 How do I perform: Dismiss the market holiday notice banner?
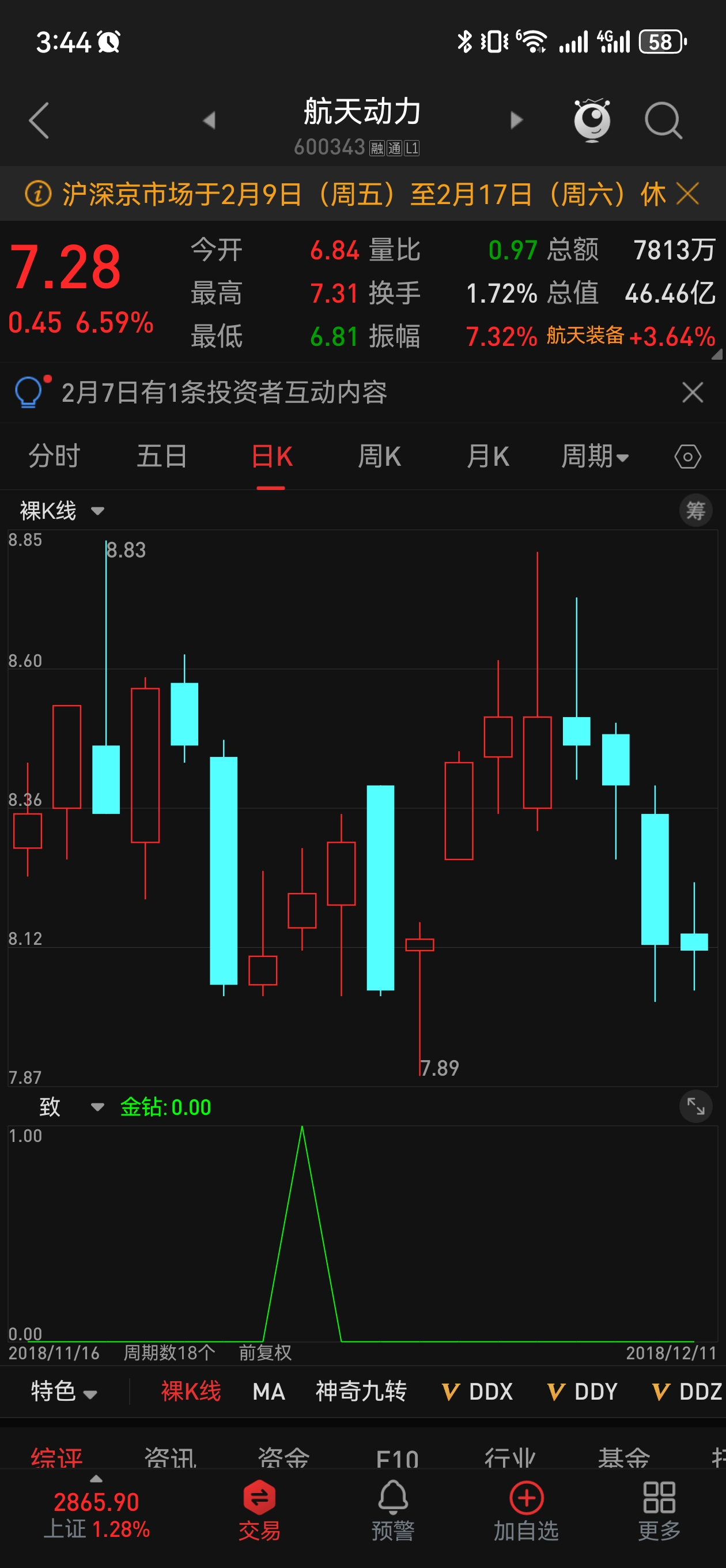coord(687,194)
